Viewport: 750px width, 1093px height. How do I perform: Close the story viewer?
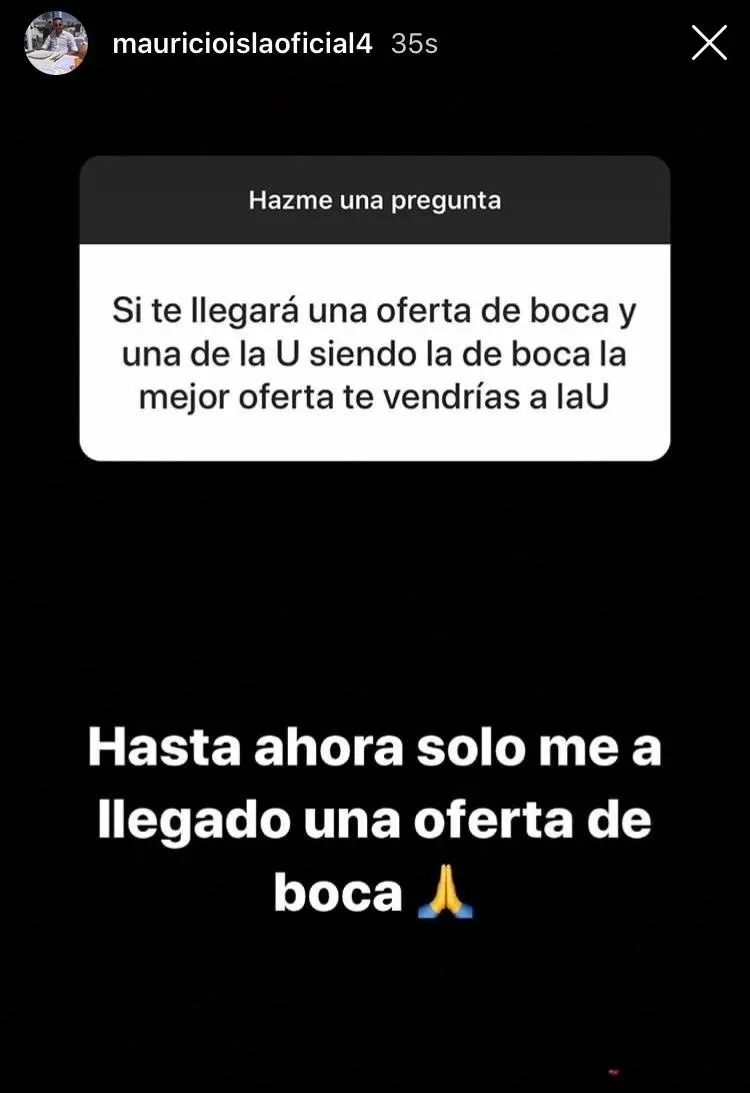point(709,43)
